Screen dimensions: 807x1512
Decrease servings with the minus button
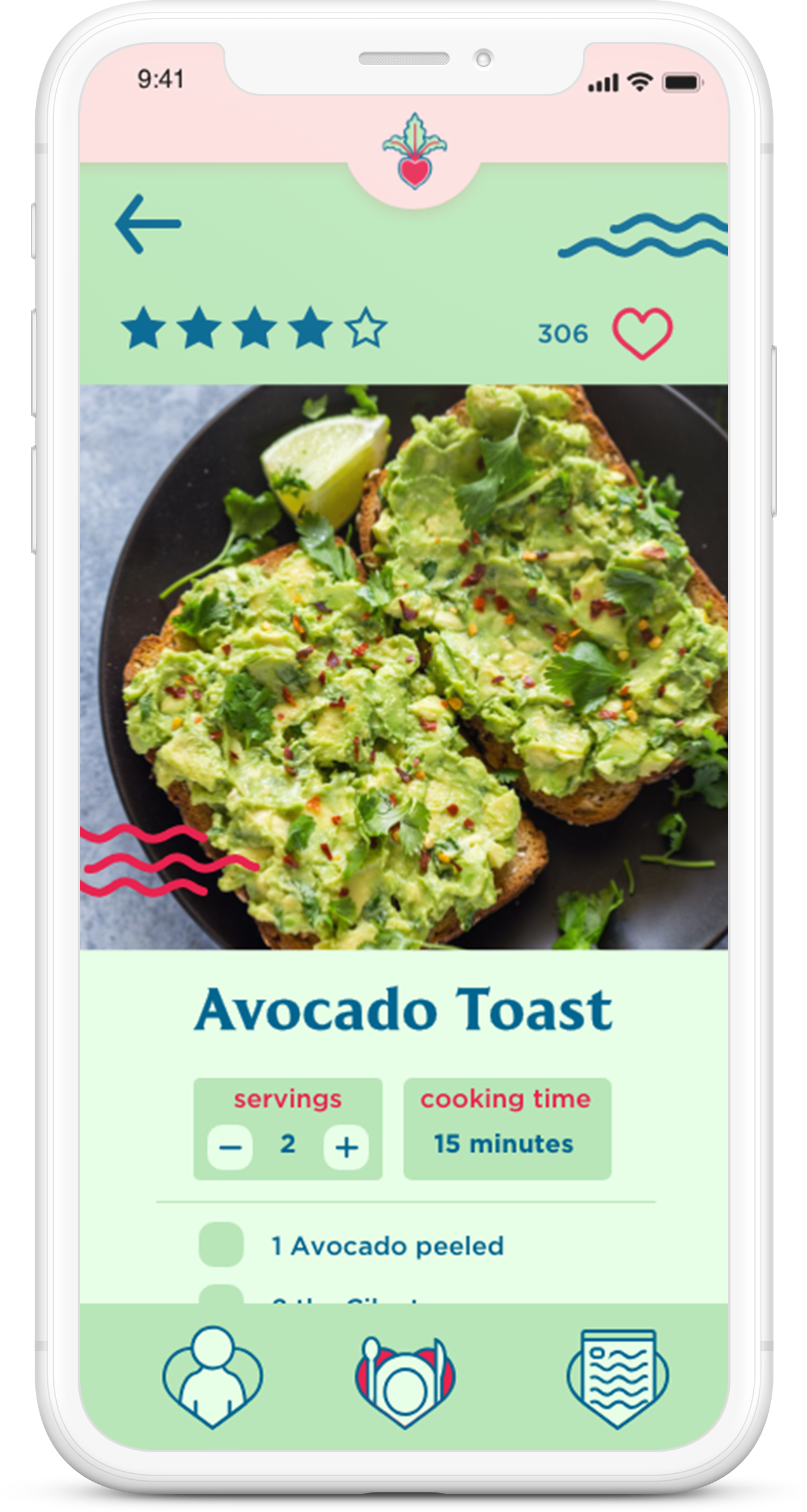230,1147
